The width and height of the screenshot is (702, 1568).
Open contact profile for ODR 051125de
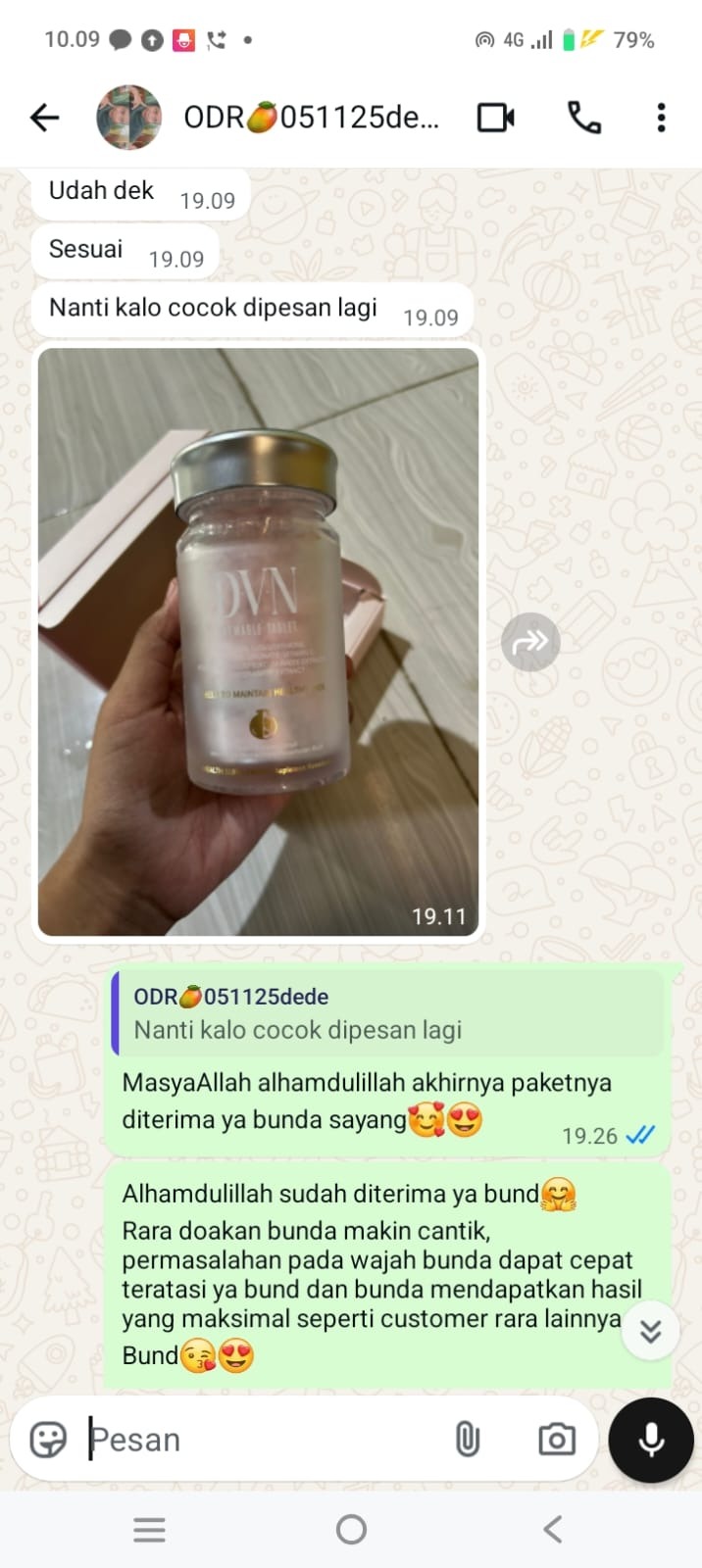click(x=311, y=118)
